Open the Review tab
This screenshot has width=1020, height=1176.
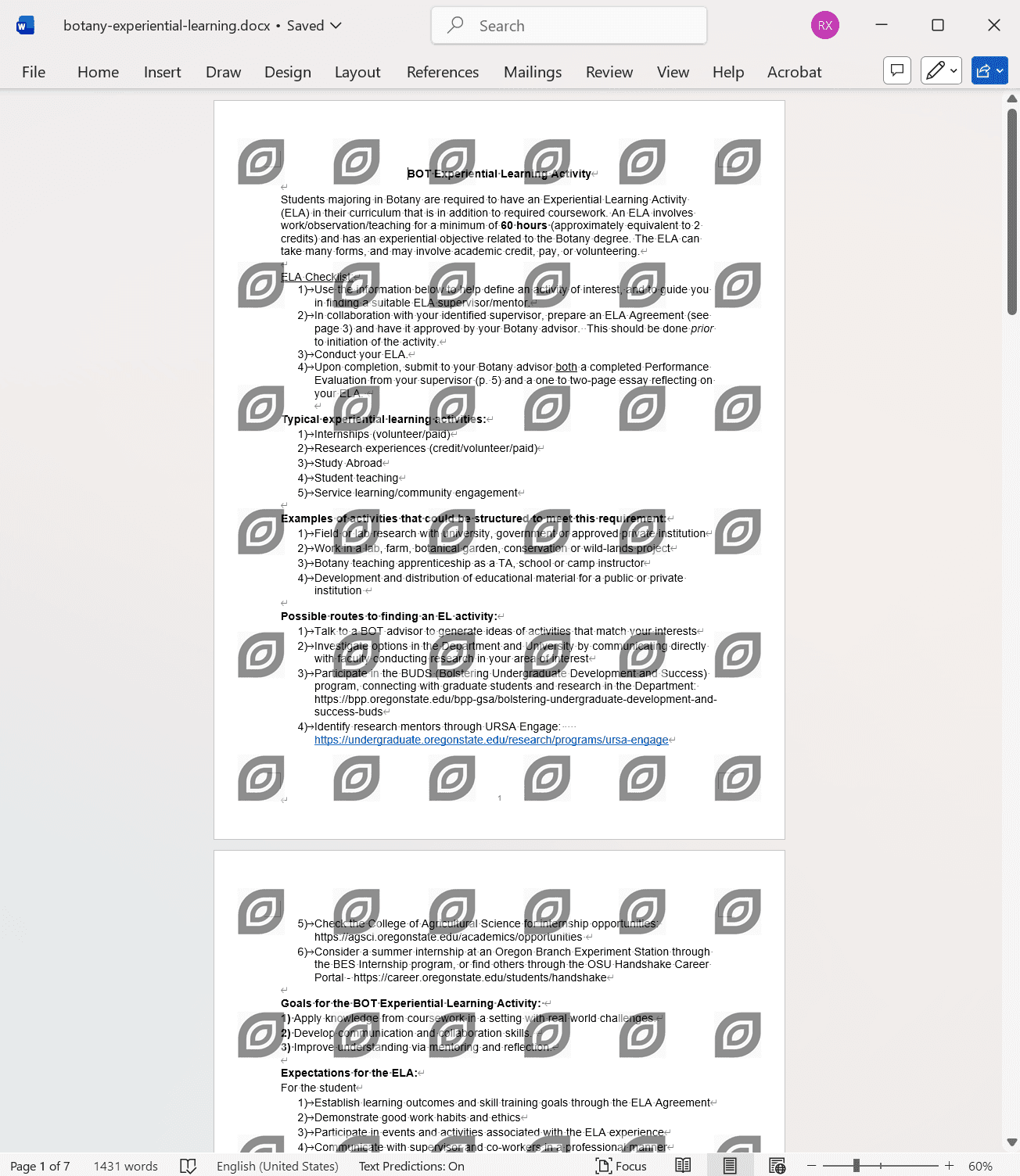(x=609, y=72)
